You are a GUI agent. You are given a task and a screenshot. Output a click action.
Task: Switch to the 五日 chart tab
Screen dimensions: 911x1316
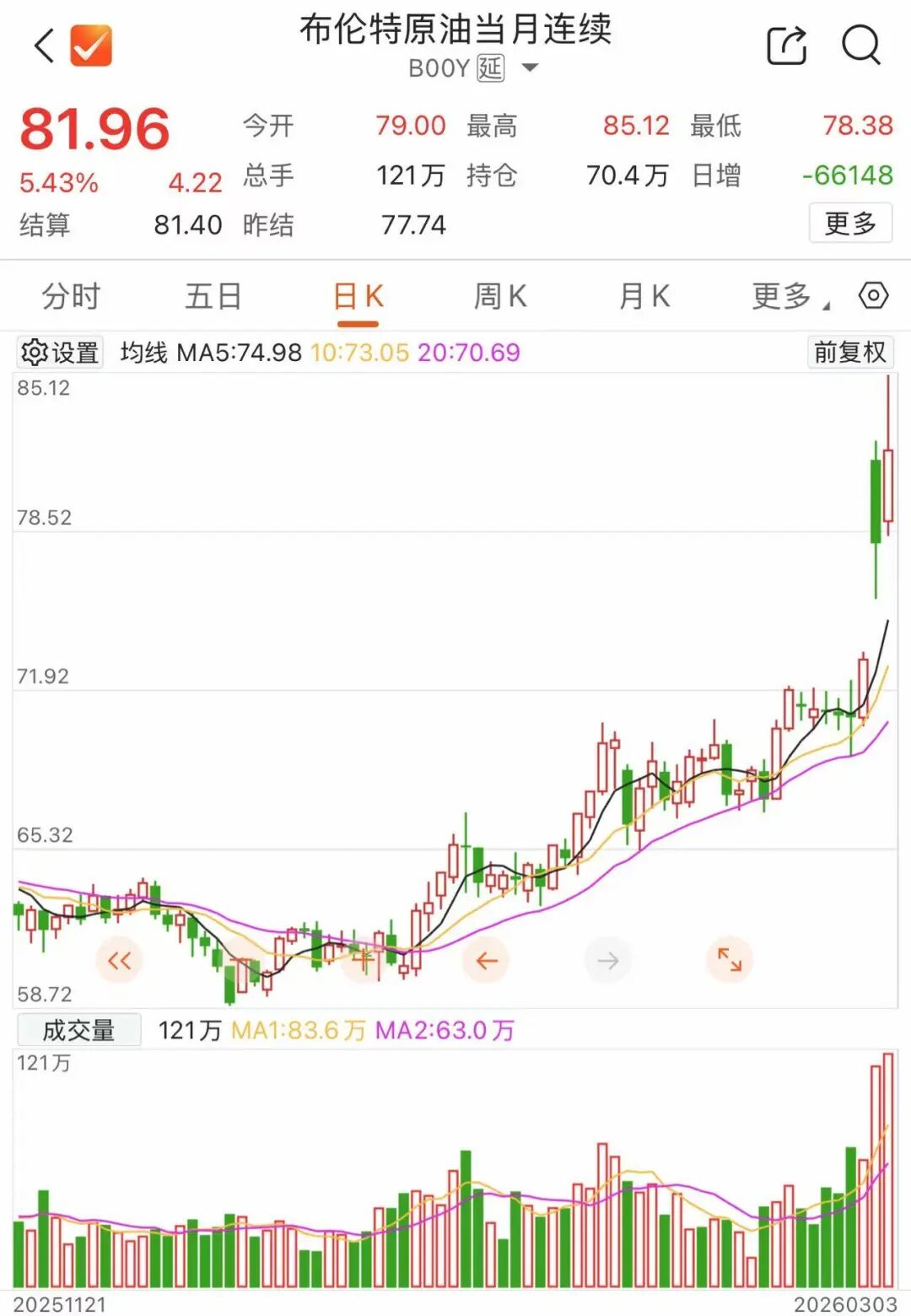click(213, 297)
